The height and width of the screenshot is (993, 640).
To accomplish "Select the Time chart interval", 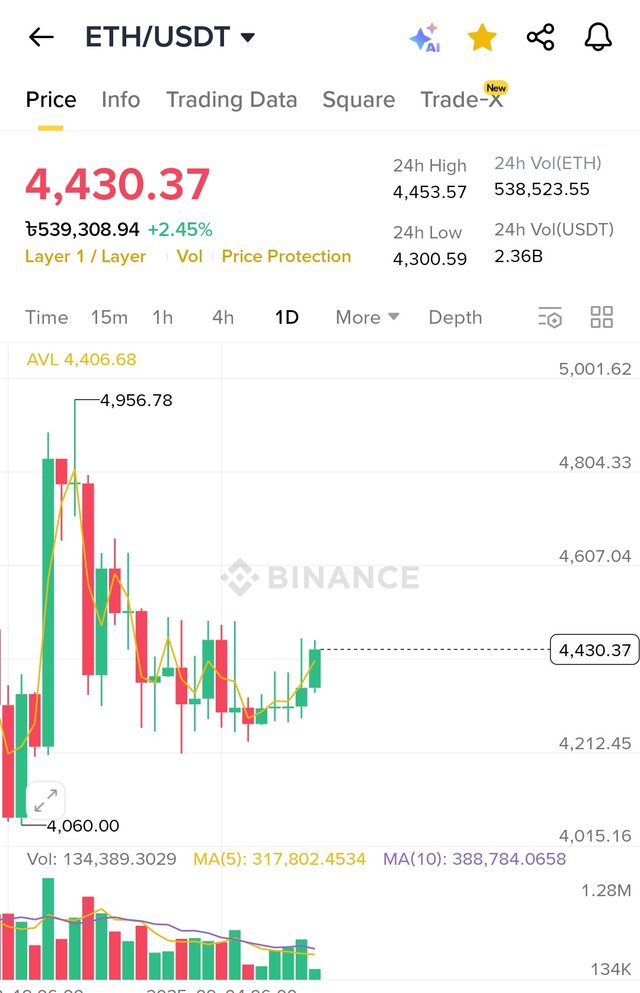I will pos(47,317).
